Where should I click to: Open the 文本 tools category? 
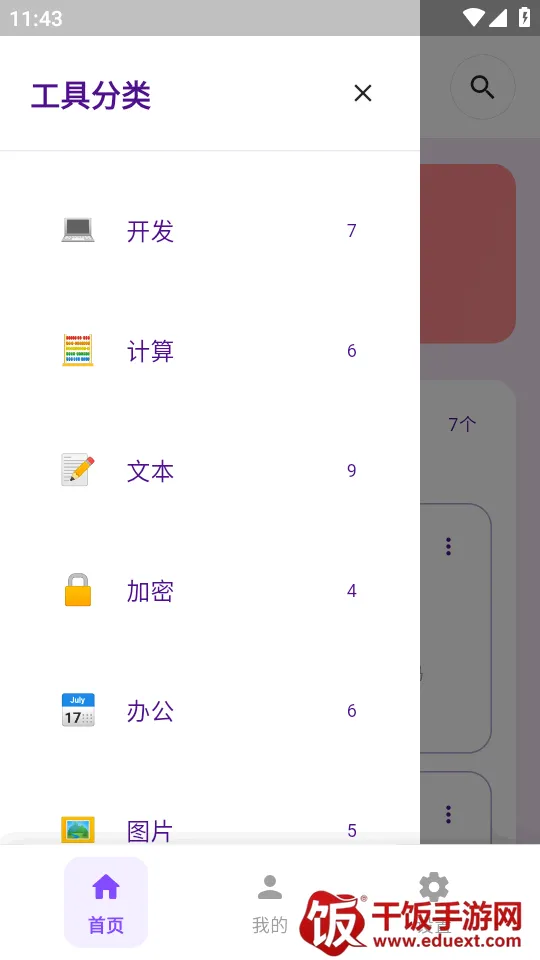pos(210,471)
